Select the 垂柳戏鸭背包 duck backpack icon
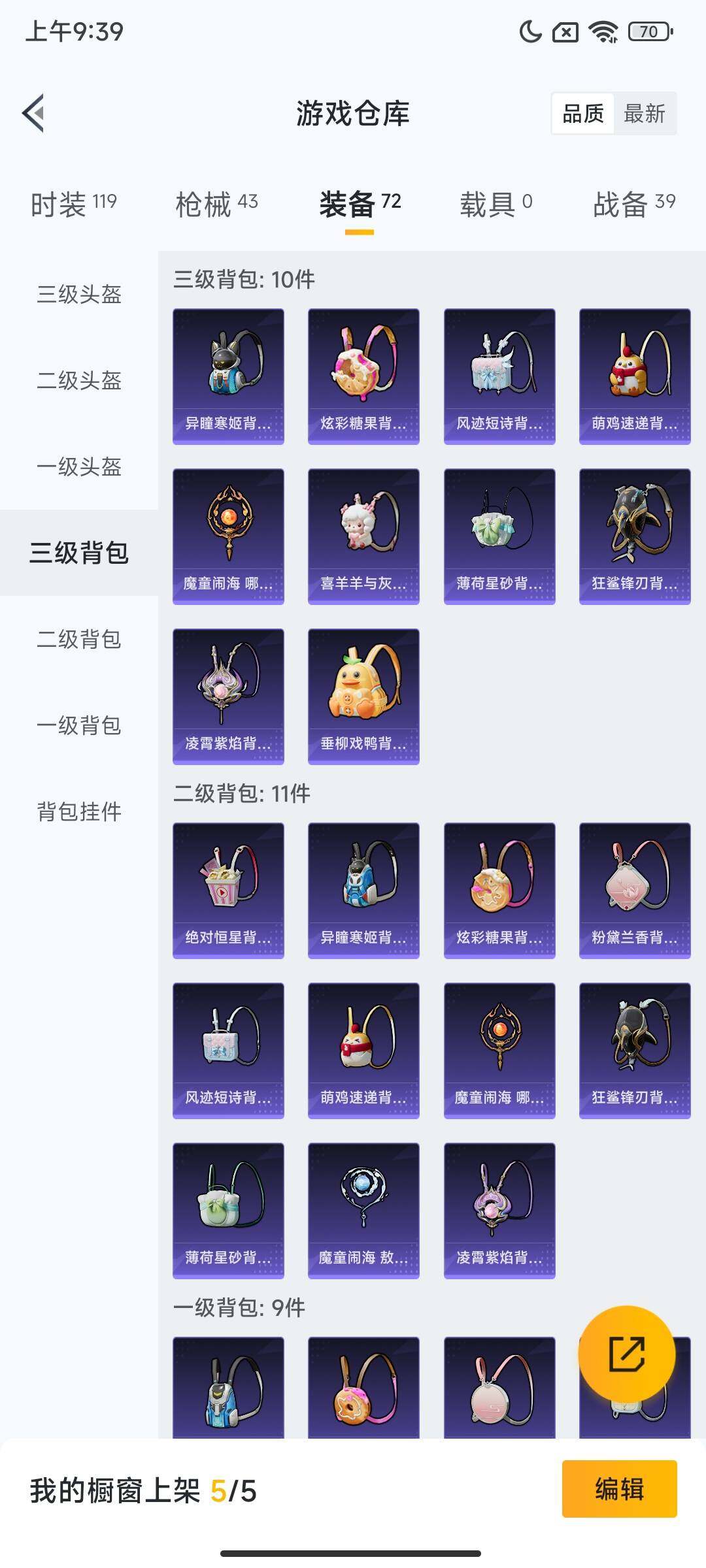Viewport: 706px width, 1568px height. click(x=363, y=696)
